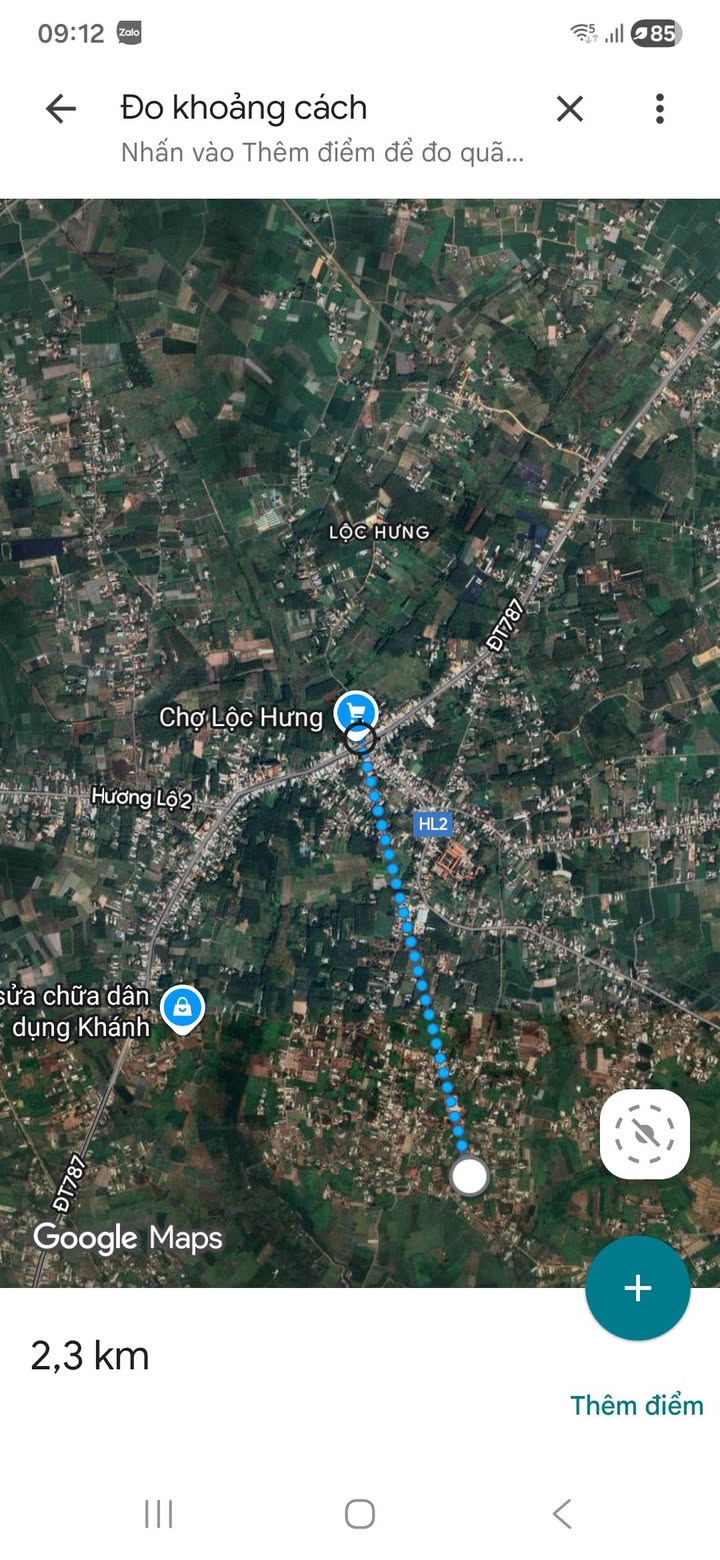The image size is (720, 1560).
Task: Go to the phone home screen
Action: click(x=360, y=1514)
